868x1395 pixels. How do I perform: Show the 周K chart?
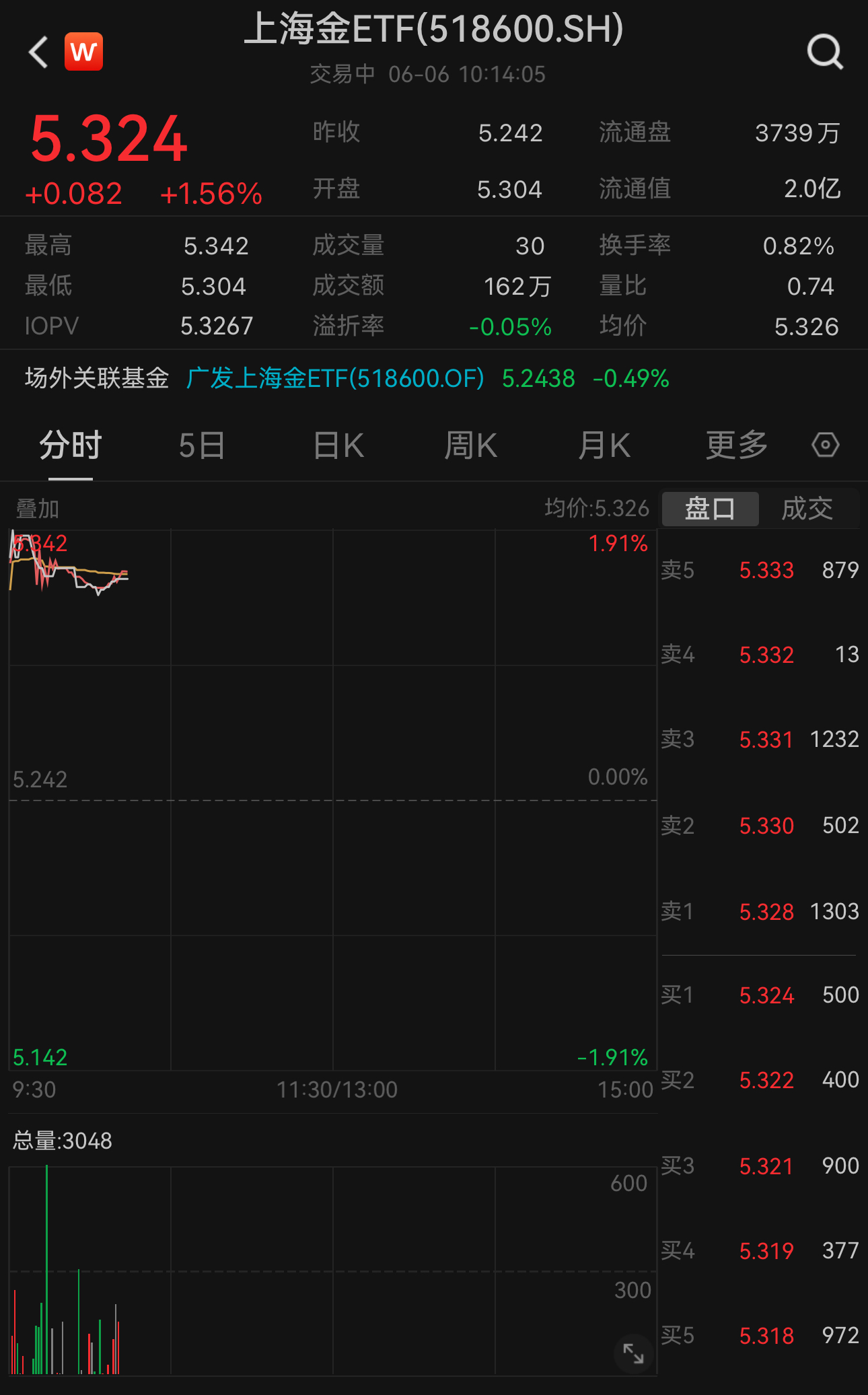470,445
